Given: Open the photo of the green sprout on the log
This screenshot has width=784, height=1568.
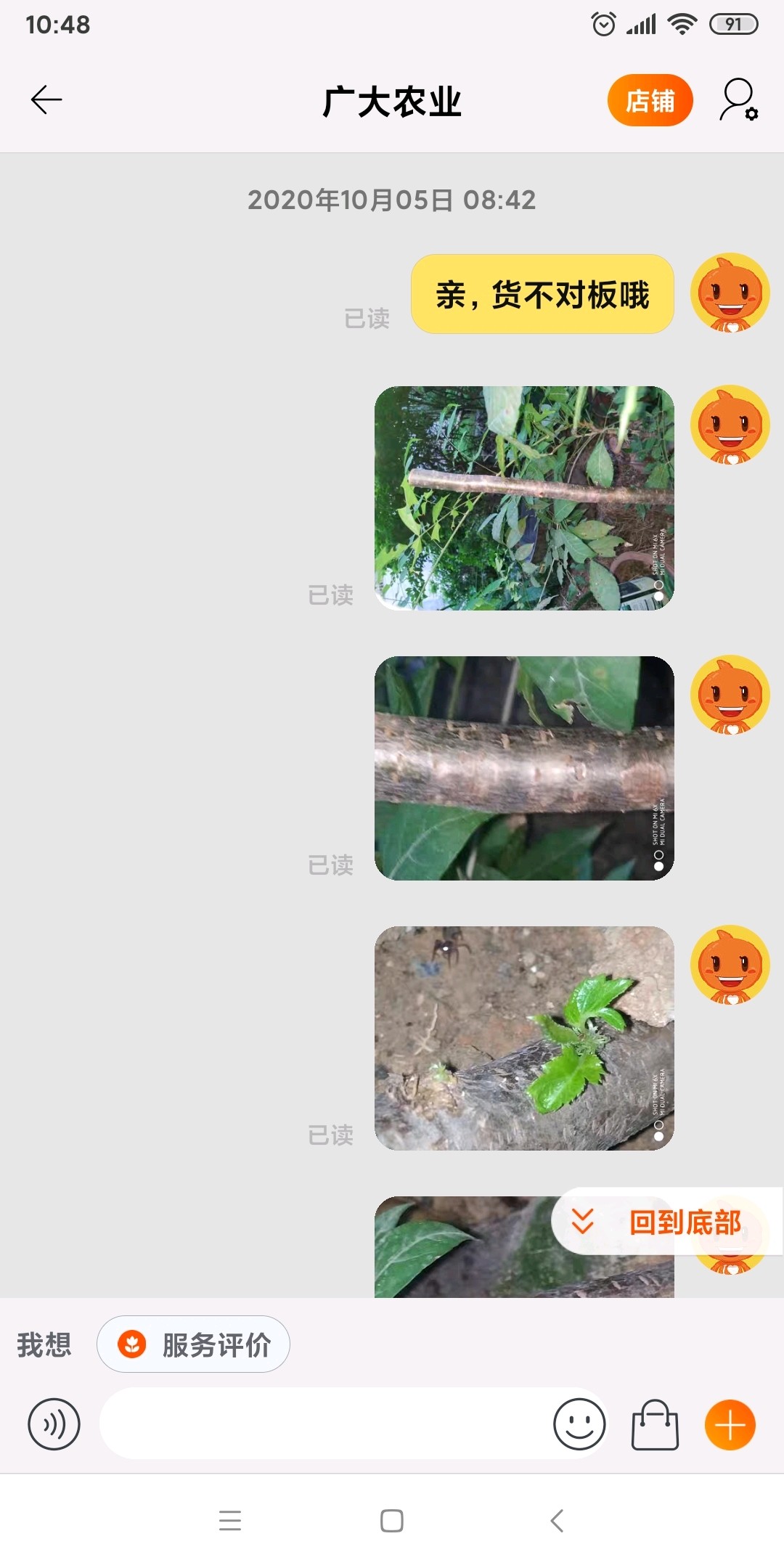Looking at the screenshot, I should (524, 1038).
